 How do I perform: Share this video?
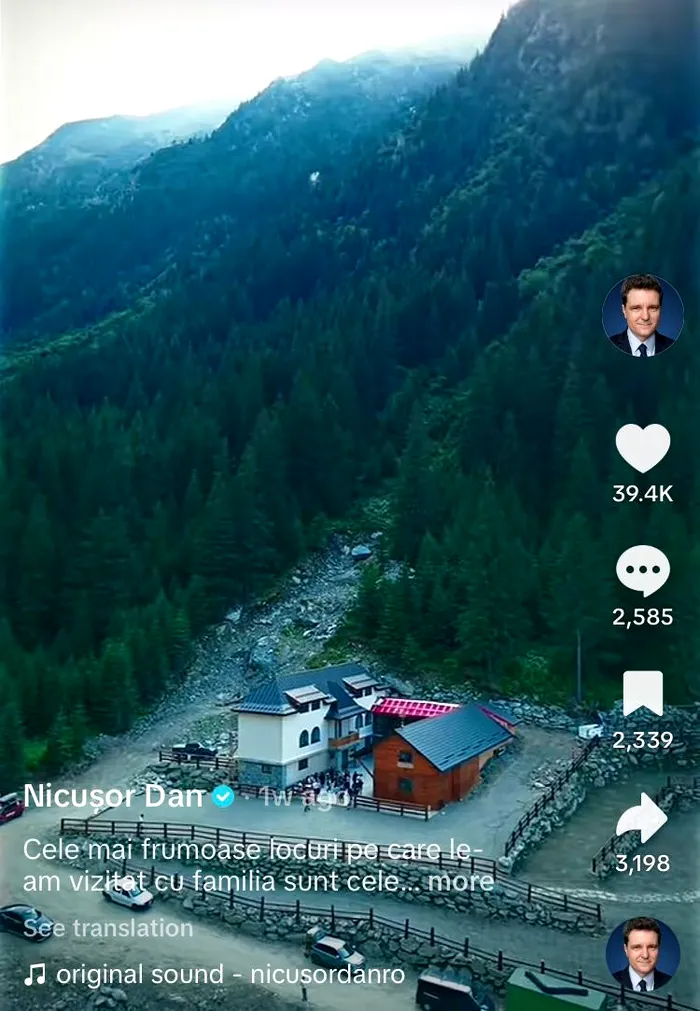point(642,818)
